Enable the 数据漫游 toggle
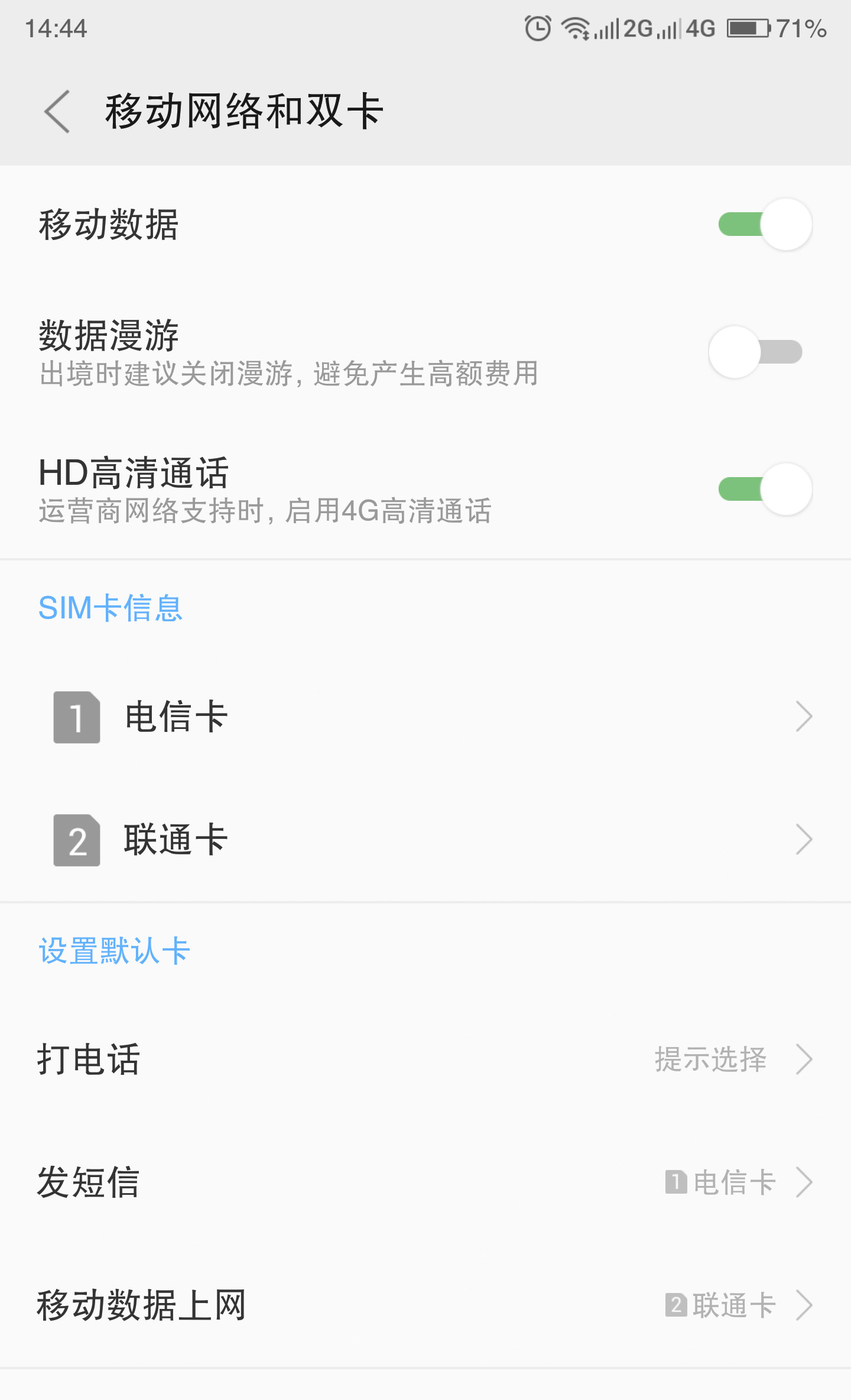Viewport: 851px width, 1400px height. point(755,352)
